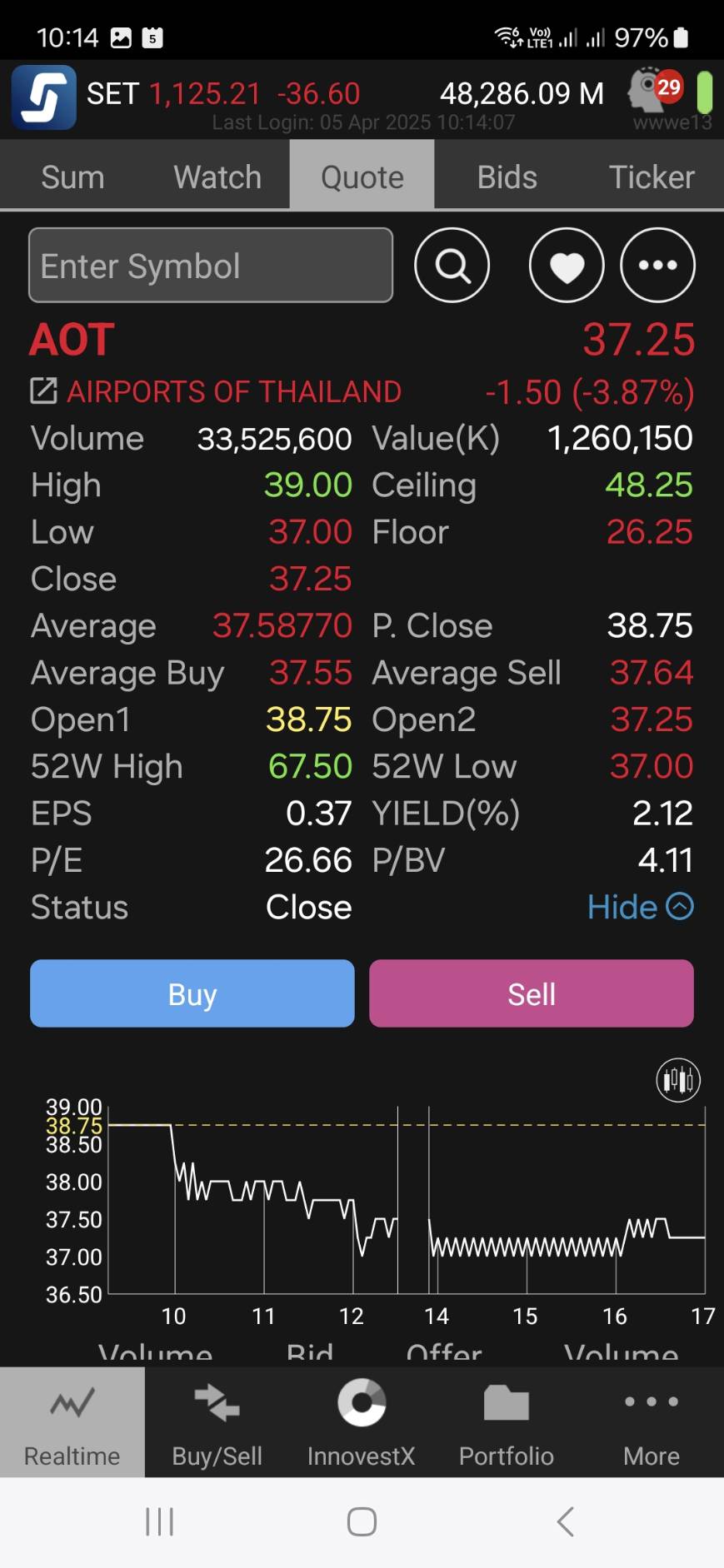Image resolution: width=724 pixels, height=1568 pixels.
Task: Add AOT to favorites with the heart
Action: pos(567,265)
